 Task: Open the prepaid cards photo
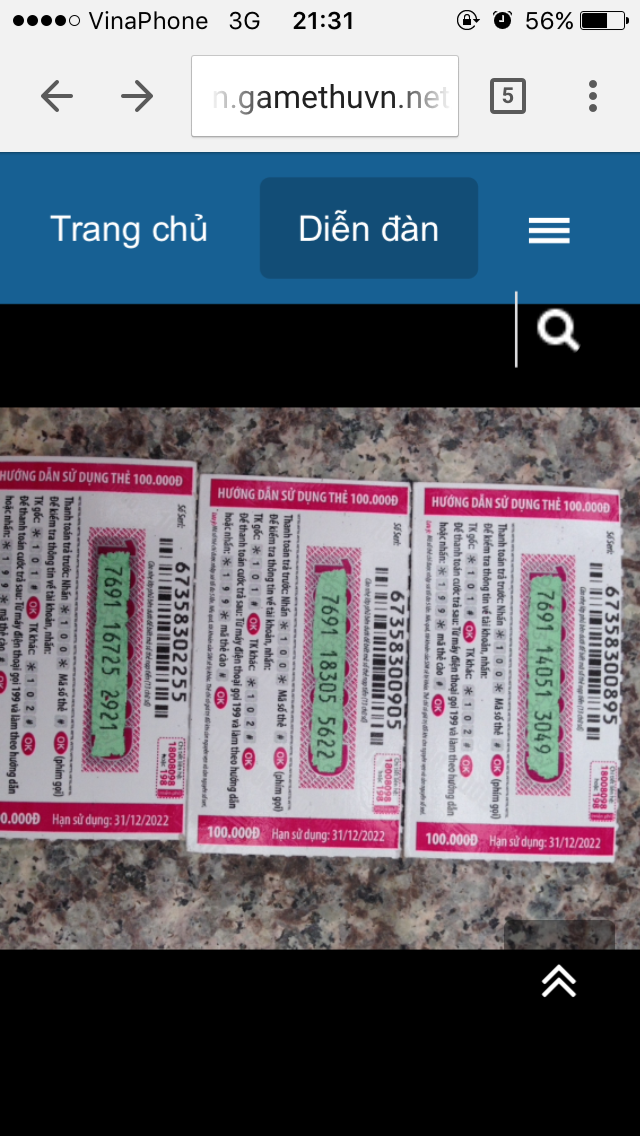click(320, 678)
